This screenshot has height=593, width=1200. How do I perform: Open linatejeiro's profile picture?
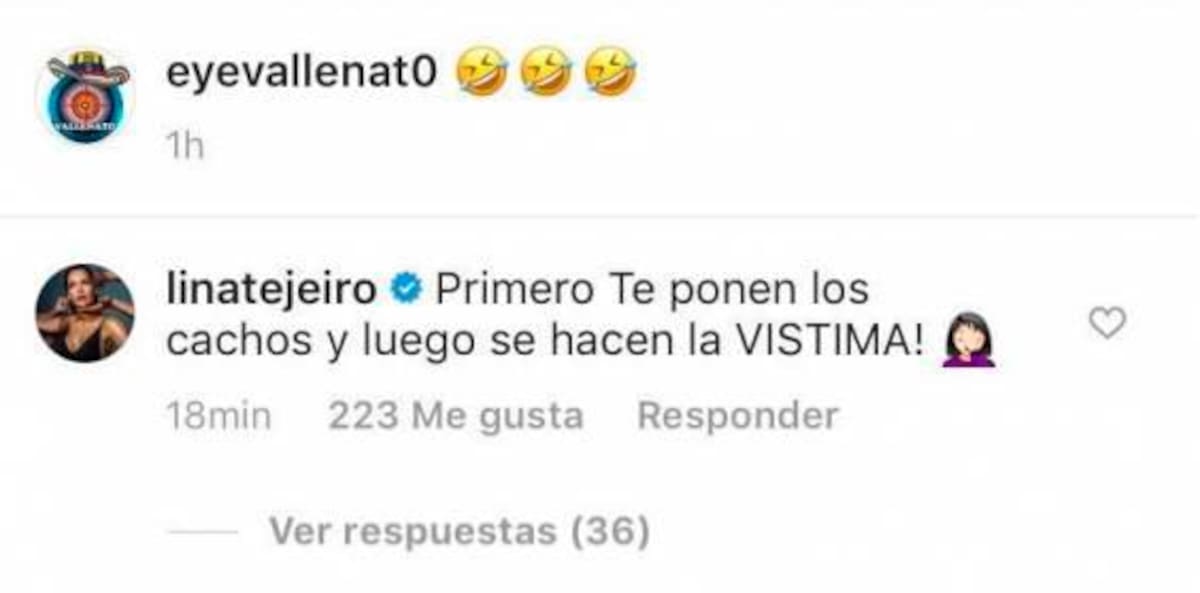tap(85, 314)
